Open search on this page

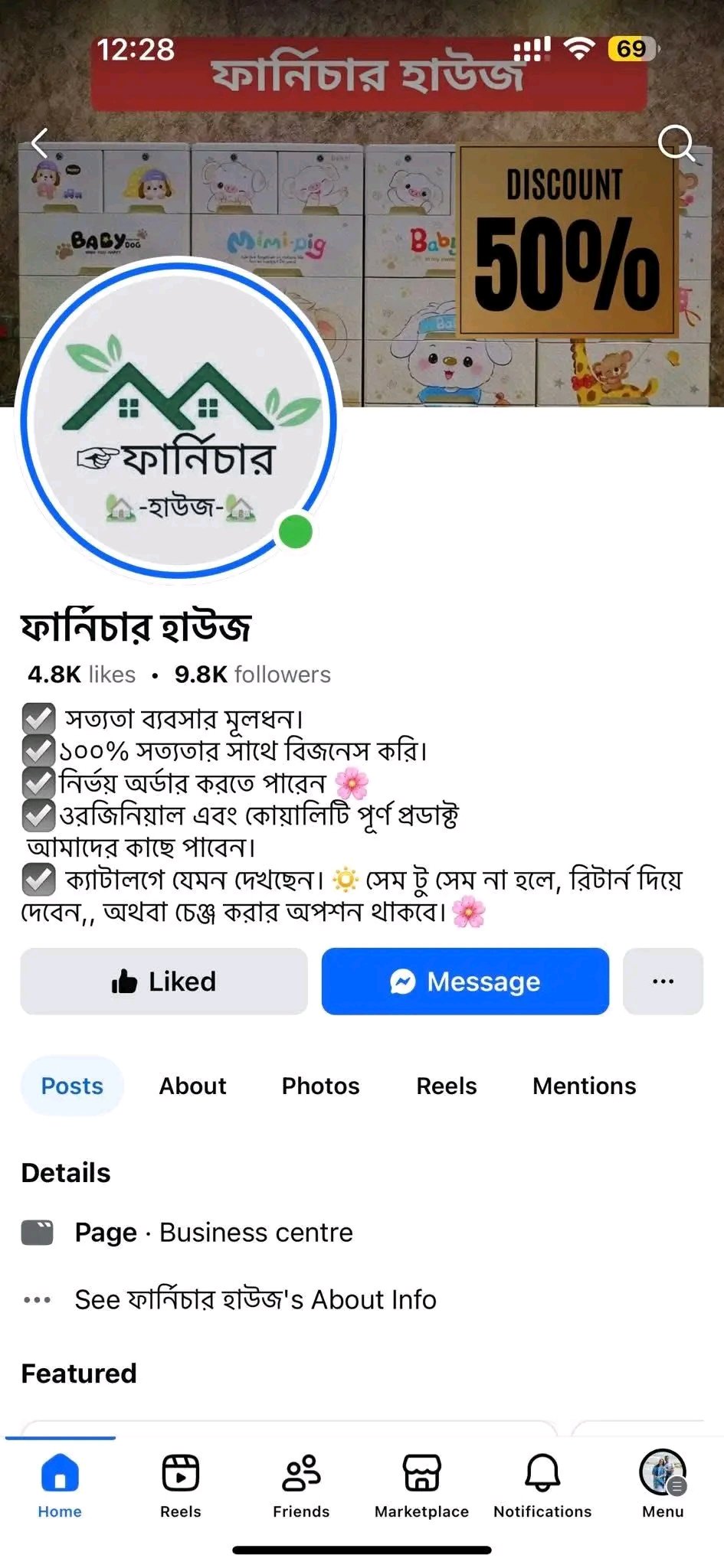(676, 142)
